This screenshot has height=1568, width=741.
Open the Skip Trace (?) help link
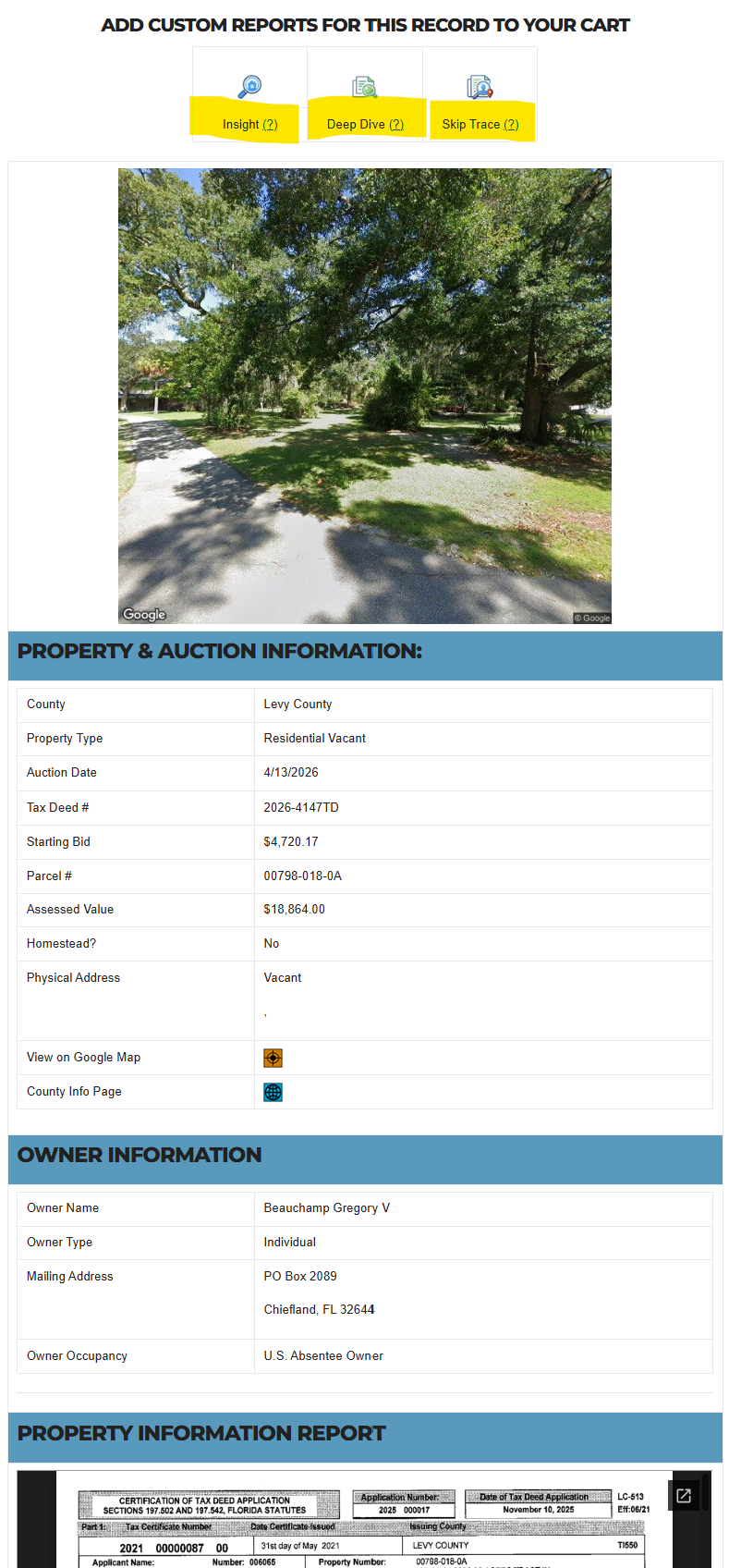tap(511, 125)
